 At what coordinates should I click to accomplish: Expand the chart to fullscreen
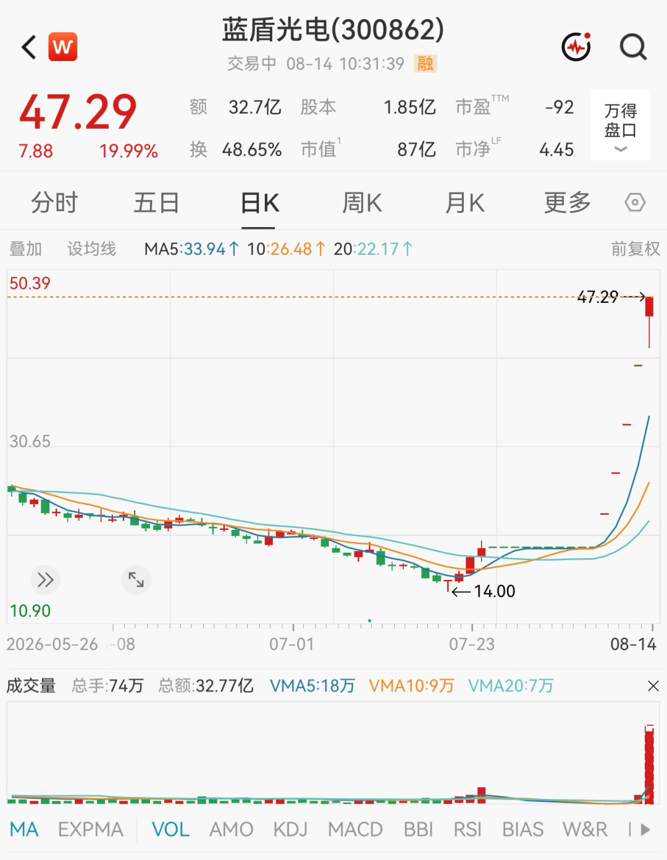[x=136, y=580]
